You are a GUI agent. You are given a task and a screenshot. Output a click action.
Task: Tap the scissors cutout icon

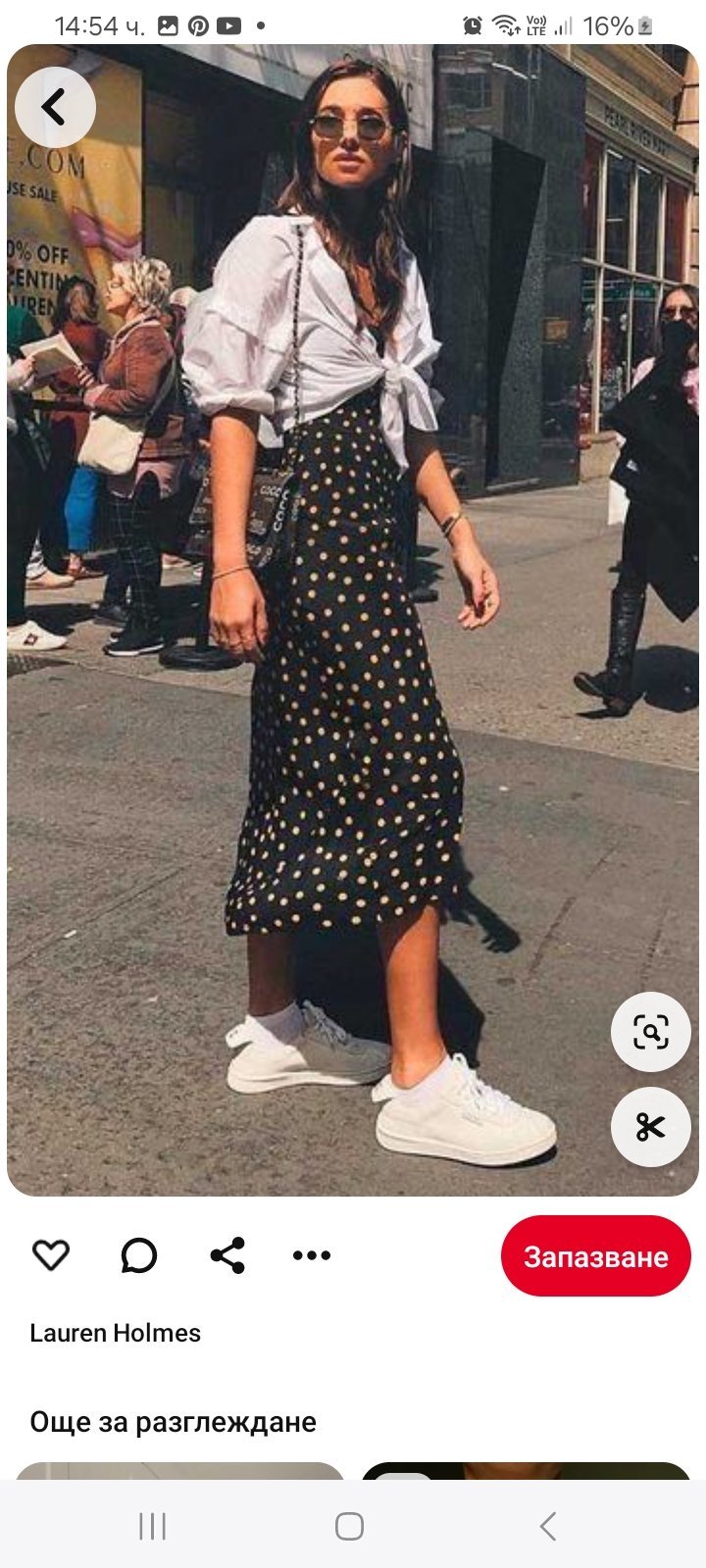tap(650, 1127)
